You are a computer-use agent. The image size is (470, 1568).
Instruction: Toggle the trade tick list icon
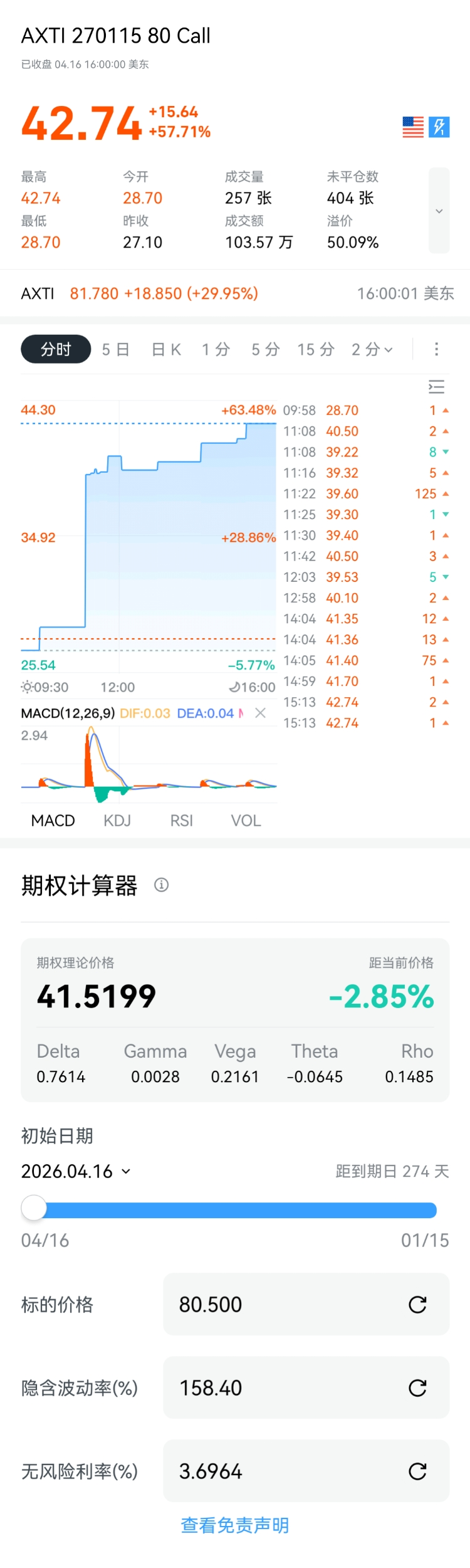click(436, 387)
